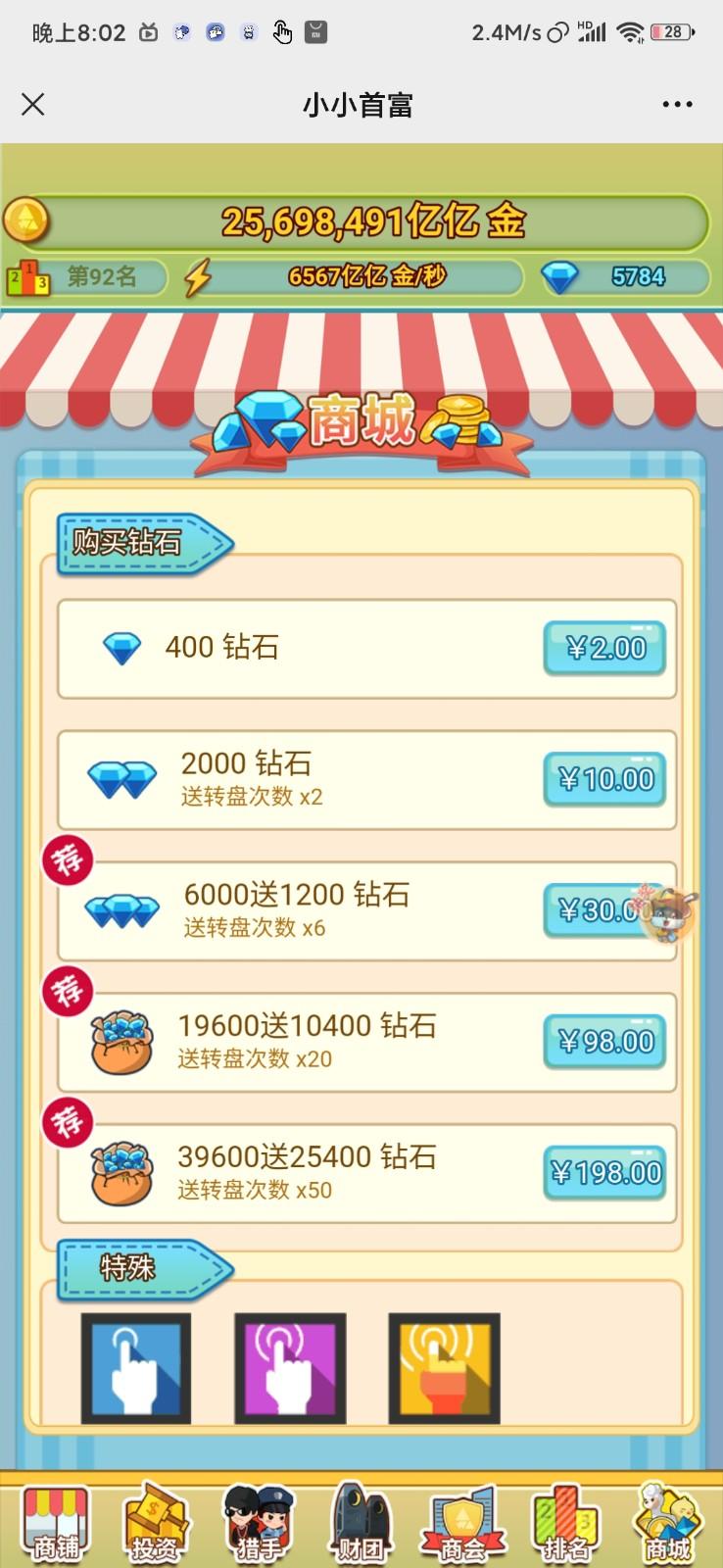Switch to the 商会 tab
The height and width of the screenshot is (1568, 723).
(462, 1523)
